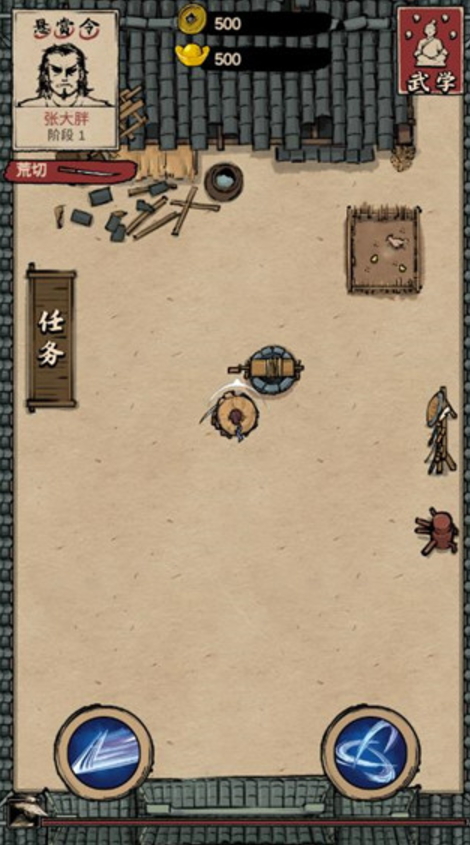Open the 悬赏令 bounty card for 张大胖

66,80
